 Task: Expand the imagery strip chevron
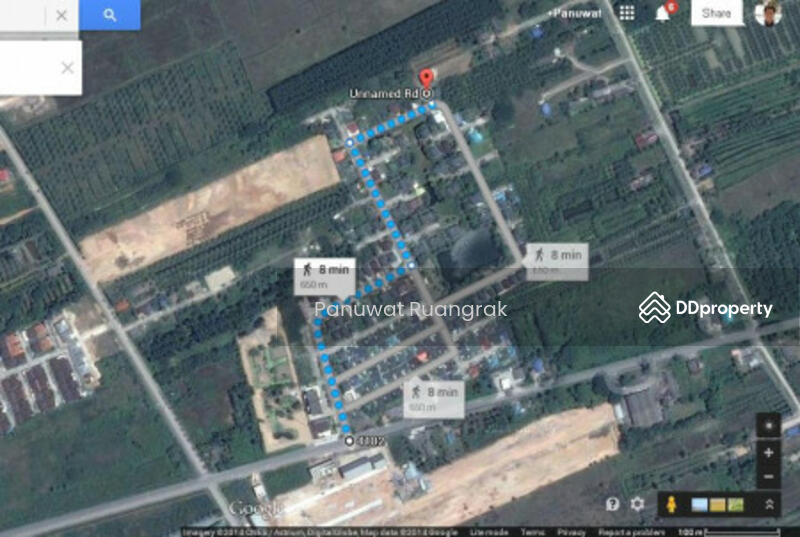[x=769, y=505]
